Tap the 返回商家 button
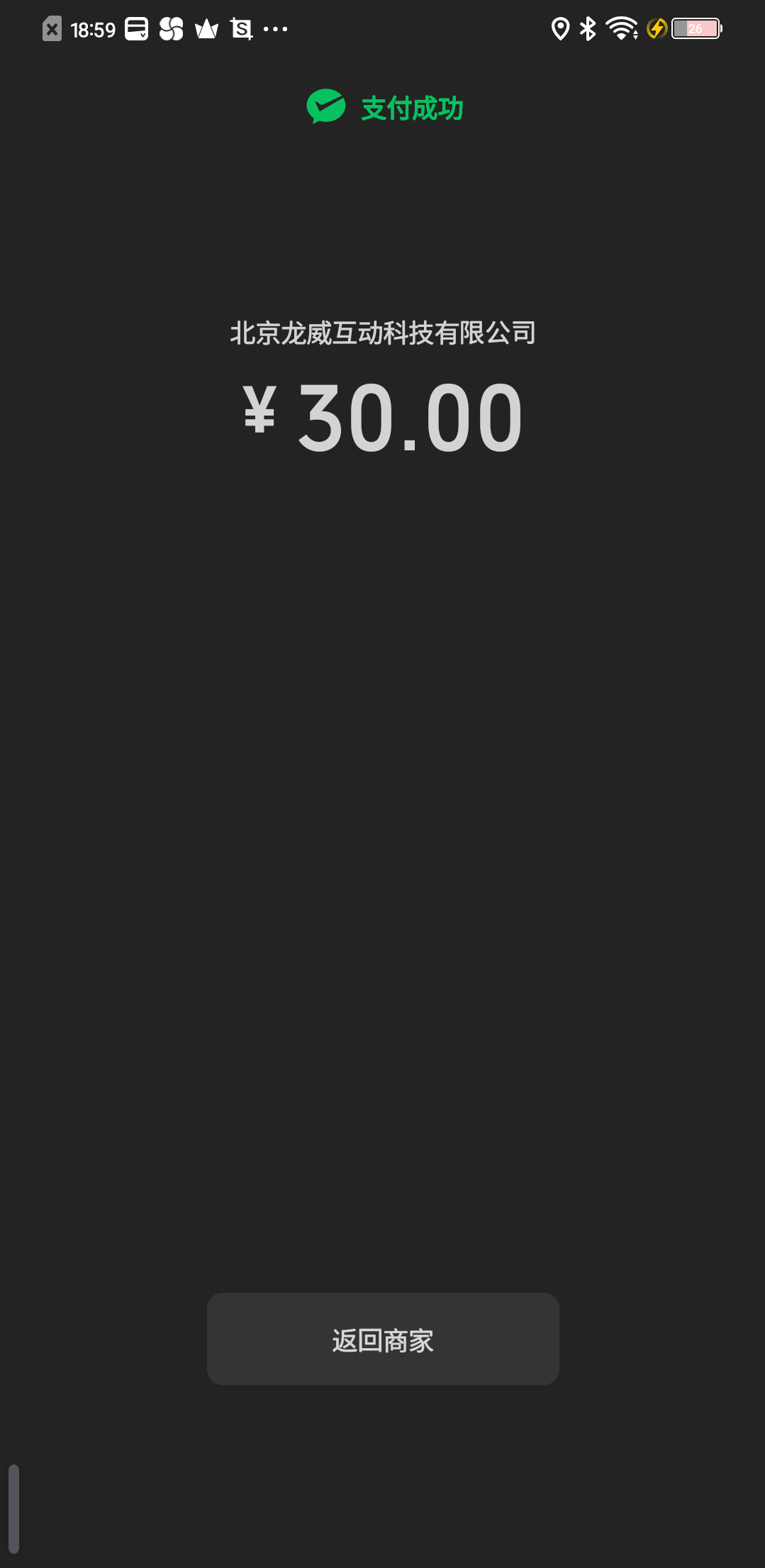The height and width of the screenshot is (1568, 765). (x=383, y=1339)
